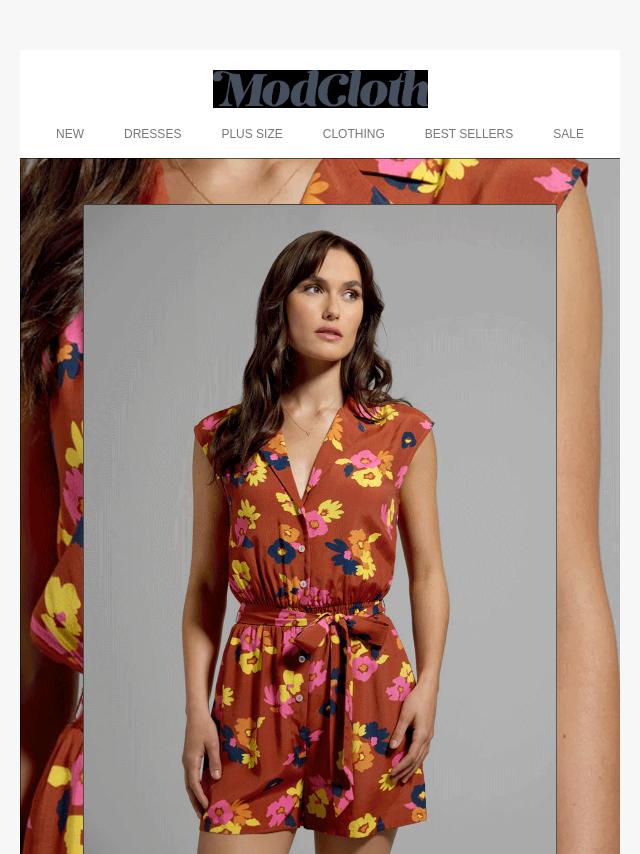Go to the DRESSES category
Image resolution: width=640 pixels, height=854 pixels.
tap(152, 134)
